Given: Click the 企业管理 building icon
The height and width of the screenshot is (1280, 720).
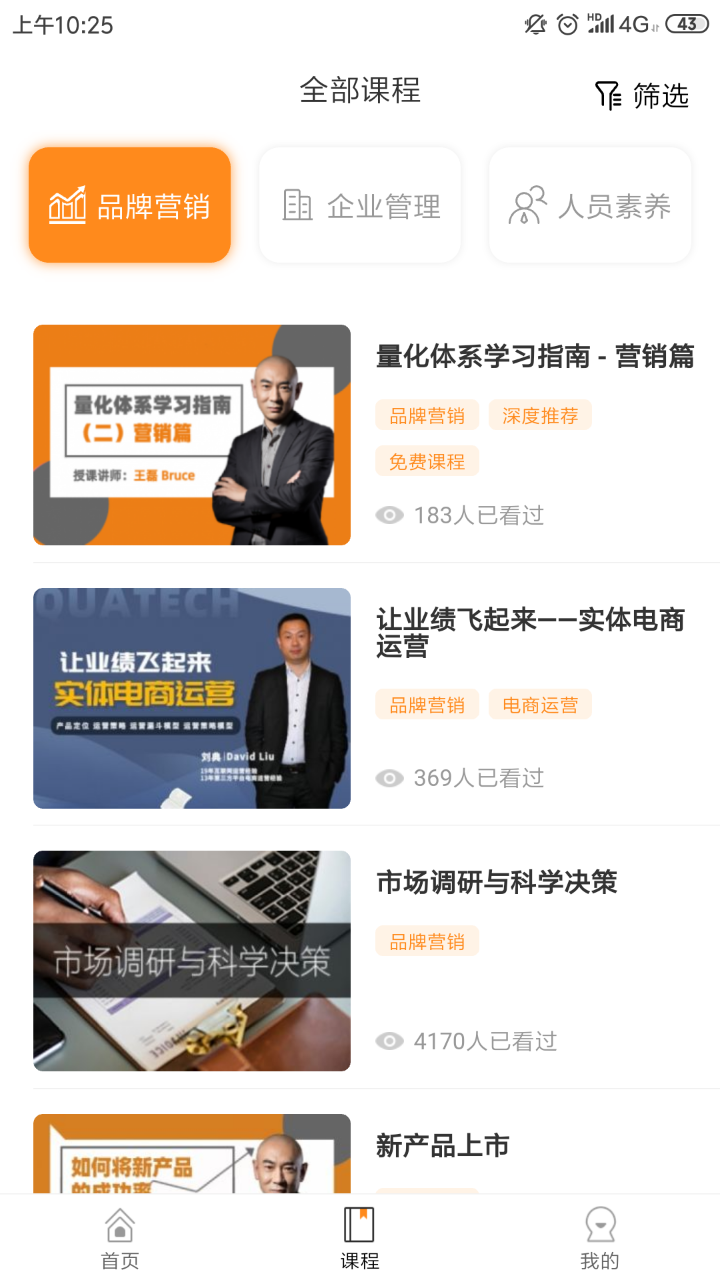Looking at the screenshot, I should click(298, 204).
